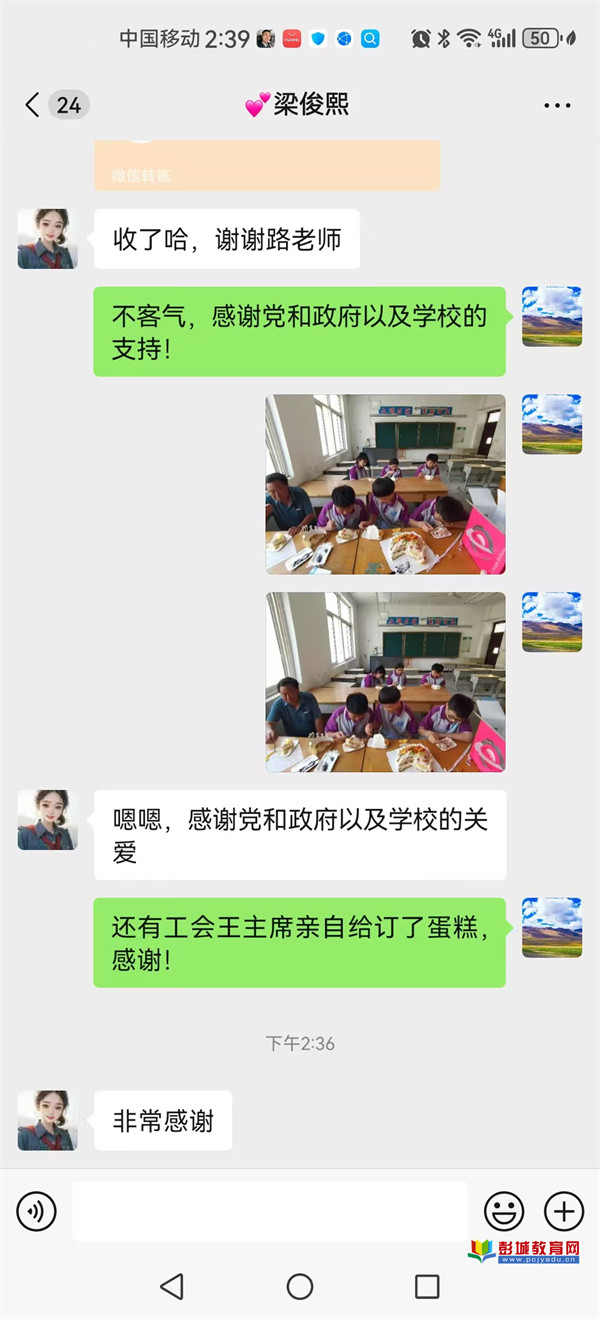Open the WeChat transfer message card
Image resolution: width=600 pixels, height=1320 pixels.
[267, 167]
